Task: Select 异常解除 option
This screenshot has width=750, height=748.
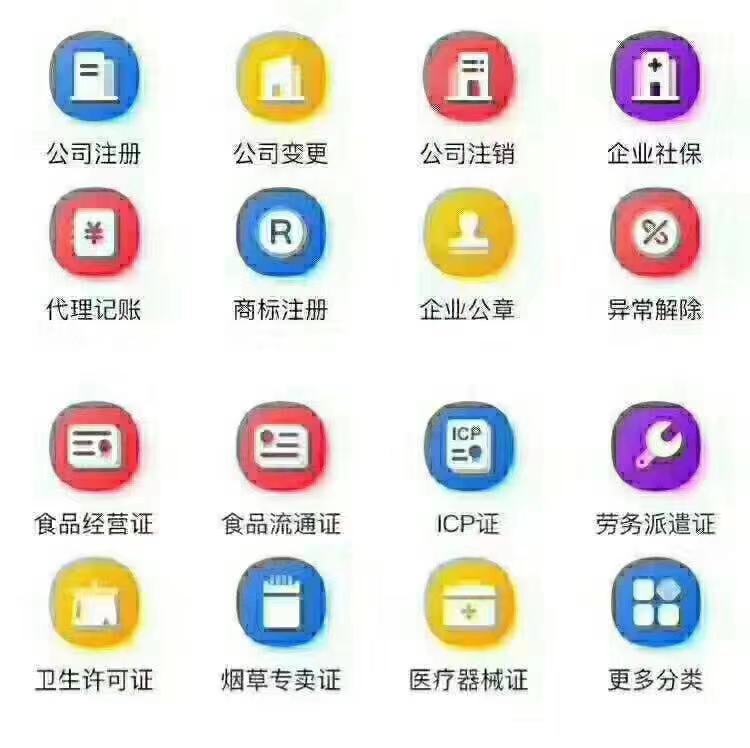Action: (655, 234)
